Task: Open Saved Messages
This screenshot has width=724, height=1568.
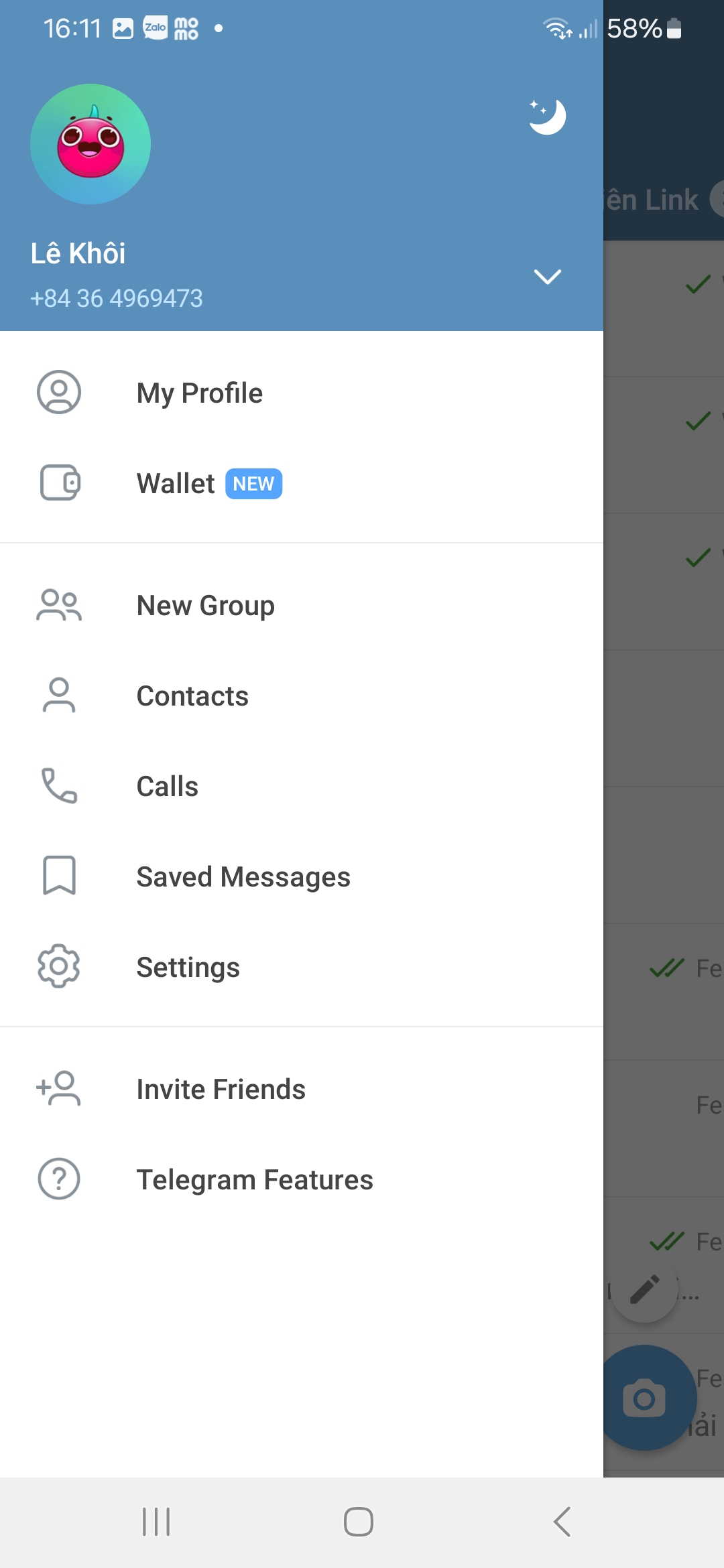Action: pos(243,877)
